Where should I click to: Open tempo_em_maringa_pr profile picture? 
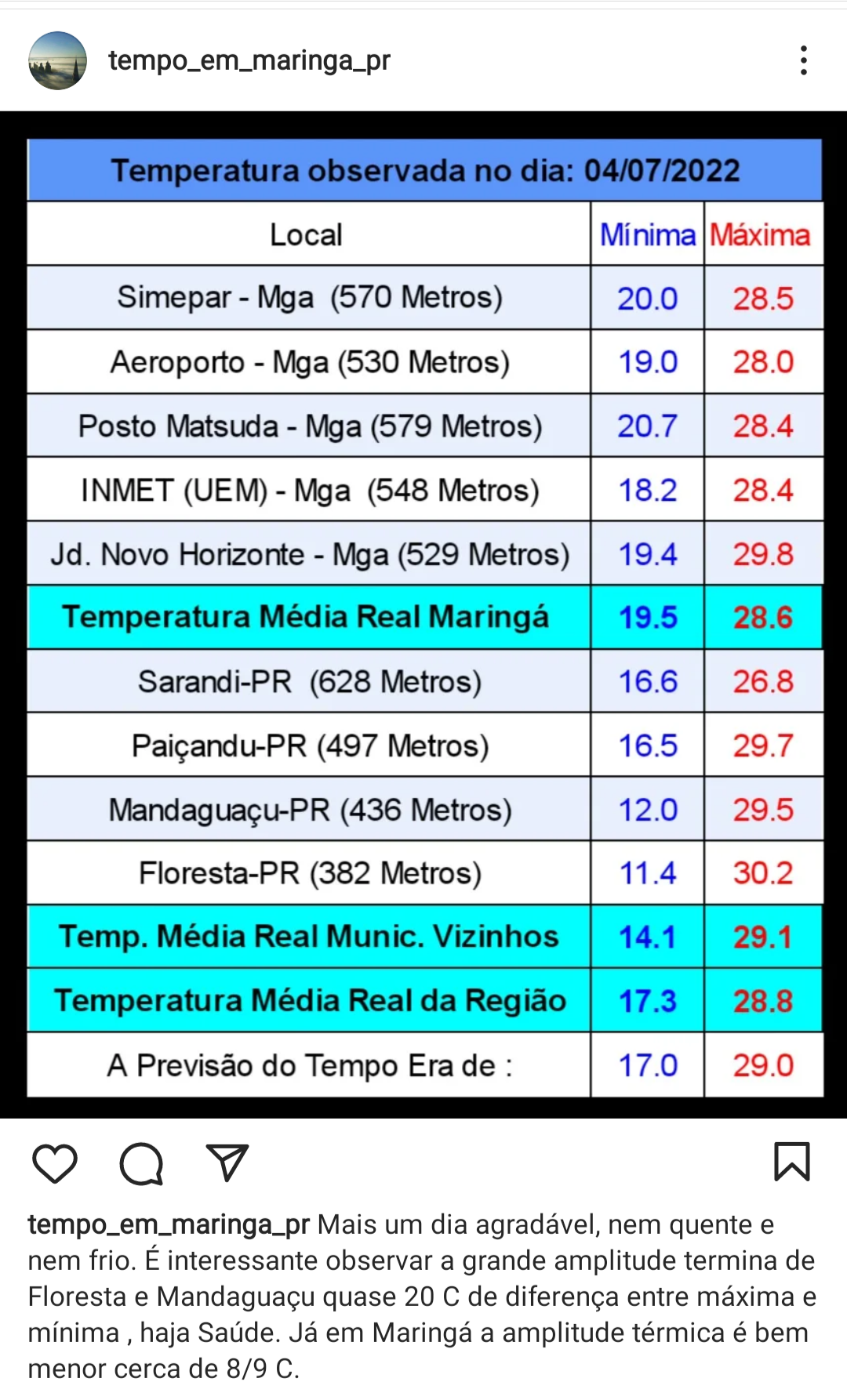[x=57, y=60]
